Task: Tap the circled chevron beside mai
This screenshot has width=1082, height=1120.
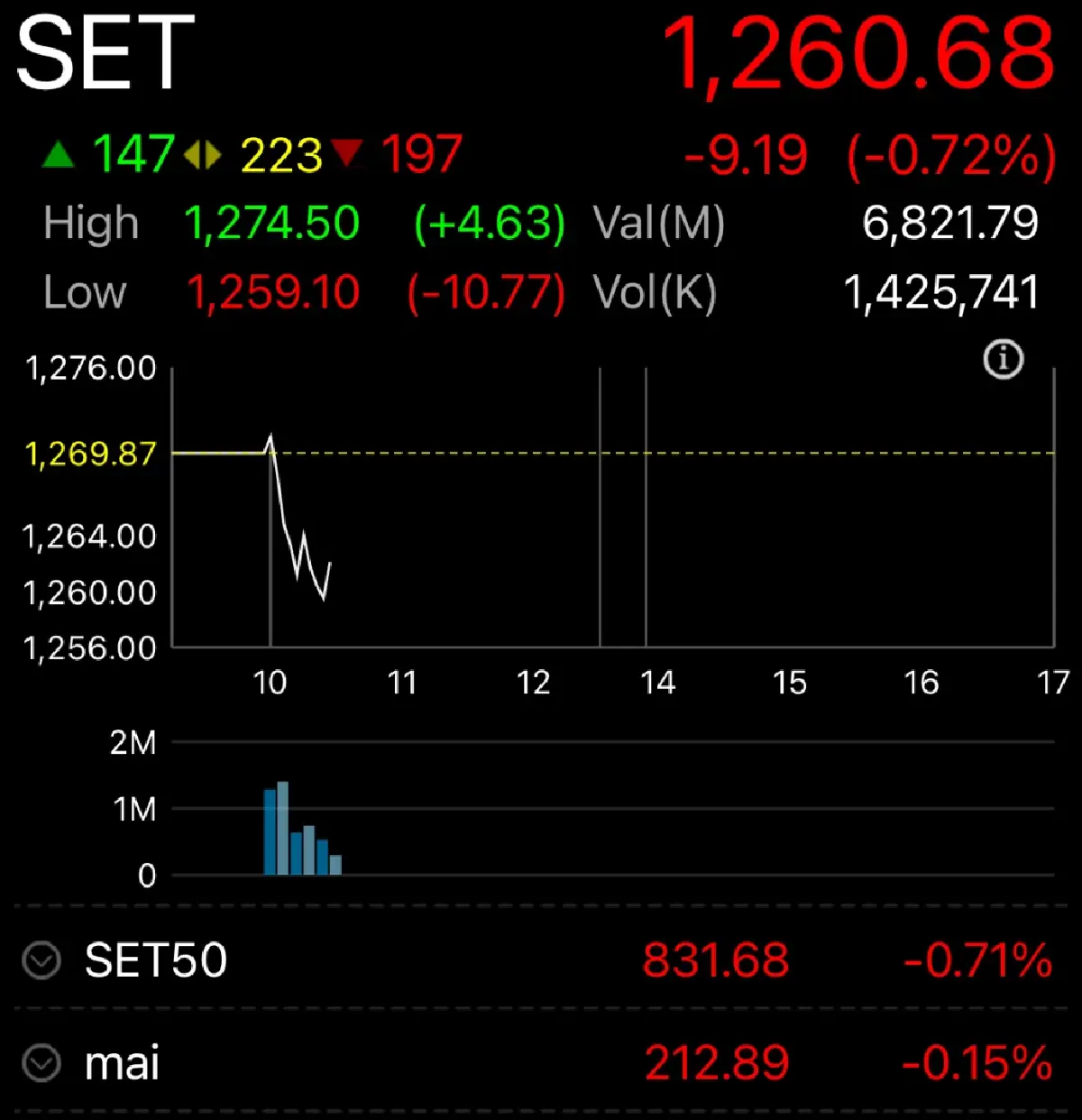Action: pos(40,1064)
